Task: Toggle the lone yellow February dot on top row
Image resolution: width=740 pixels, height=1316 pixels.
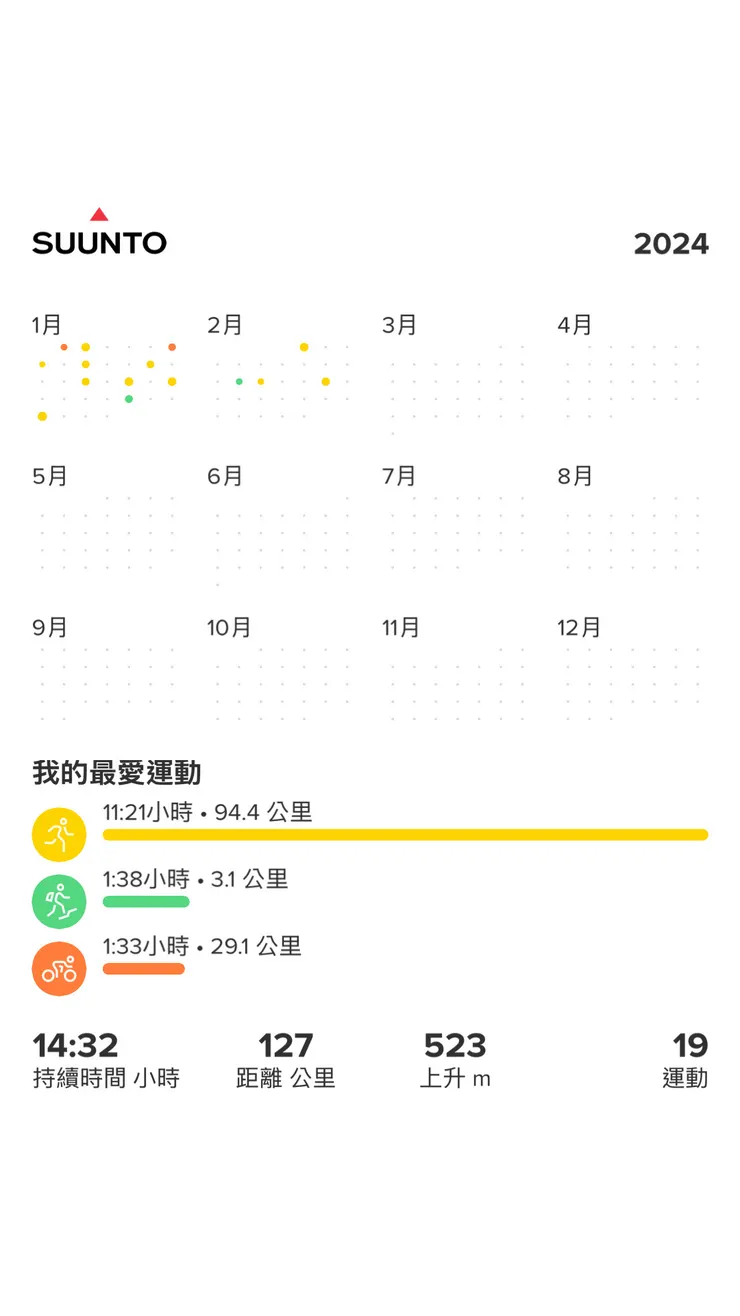Action: click(304, 347)
